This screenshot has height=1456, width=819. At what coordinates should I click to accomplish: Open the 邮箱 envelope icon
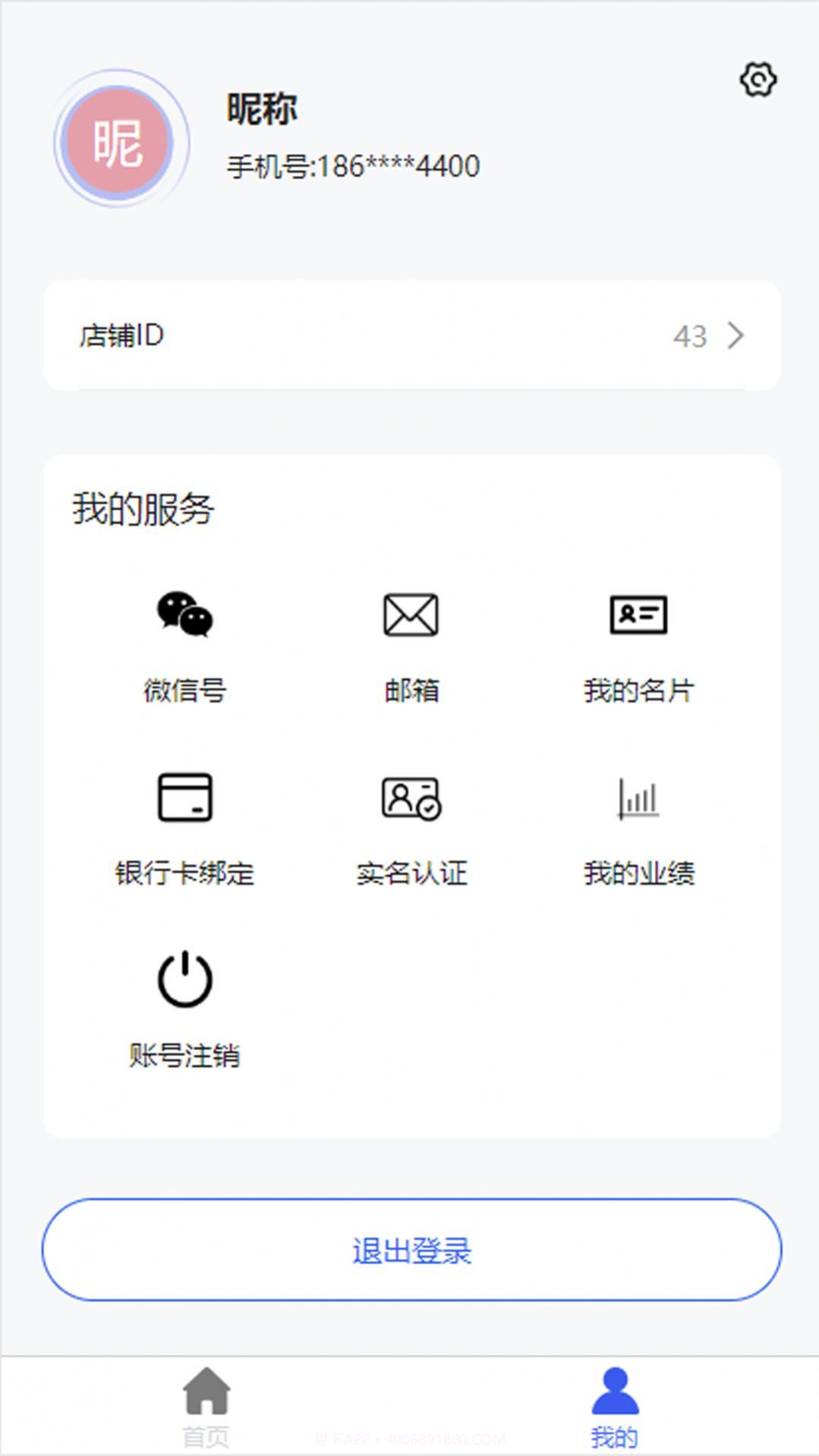pyautogui.click(x=410, y=616)
